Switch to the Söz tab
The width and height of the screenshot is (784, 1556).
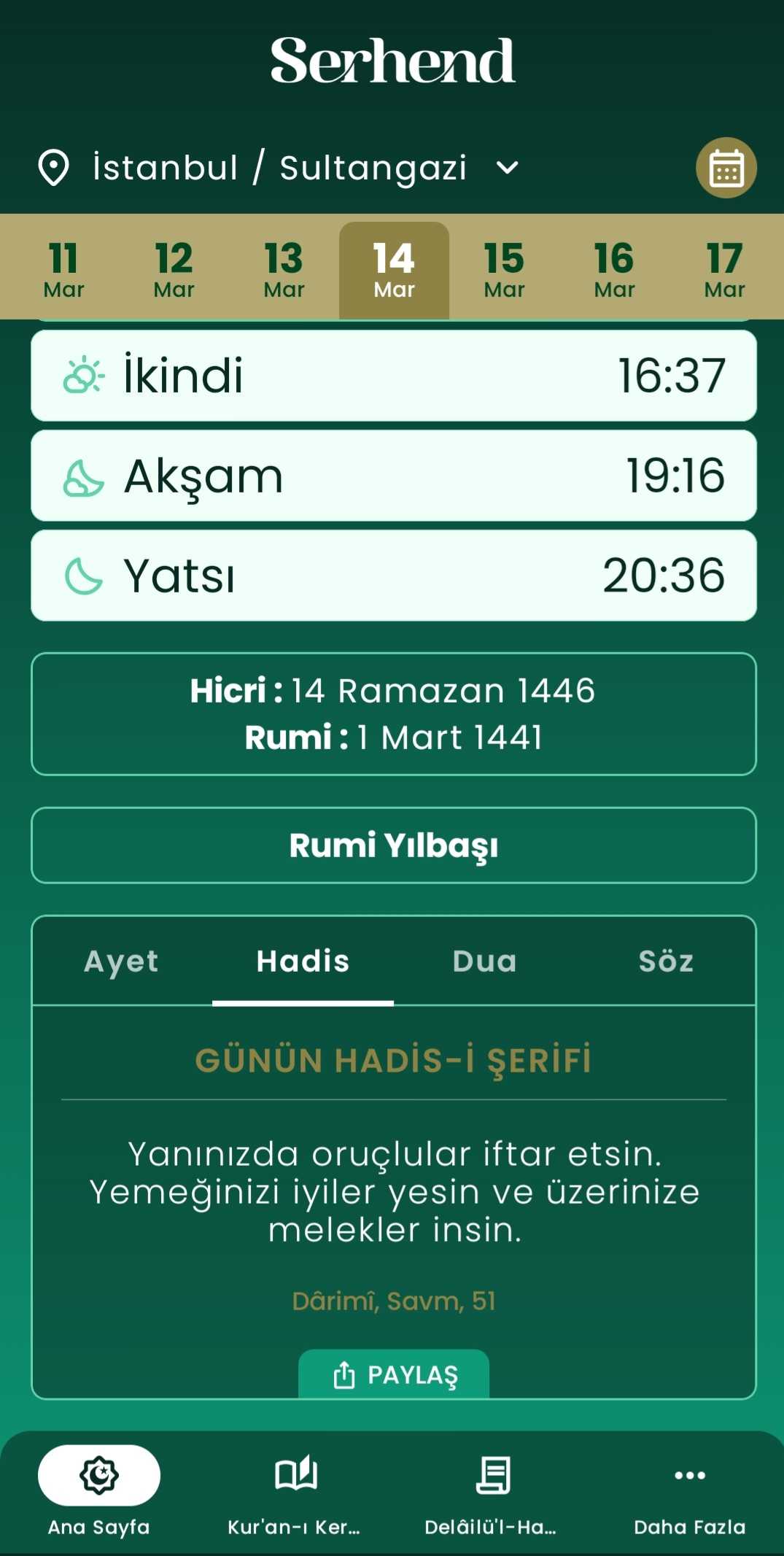[x=665, y=961]
